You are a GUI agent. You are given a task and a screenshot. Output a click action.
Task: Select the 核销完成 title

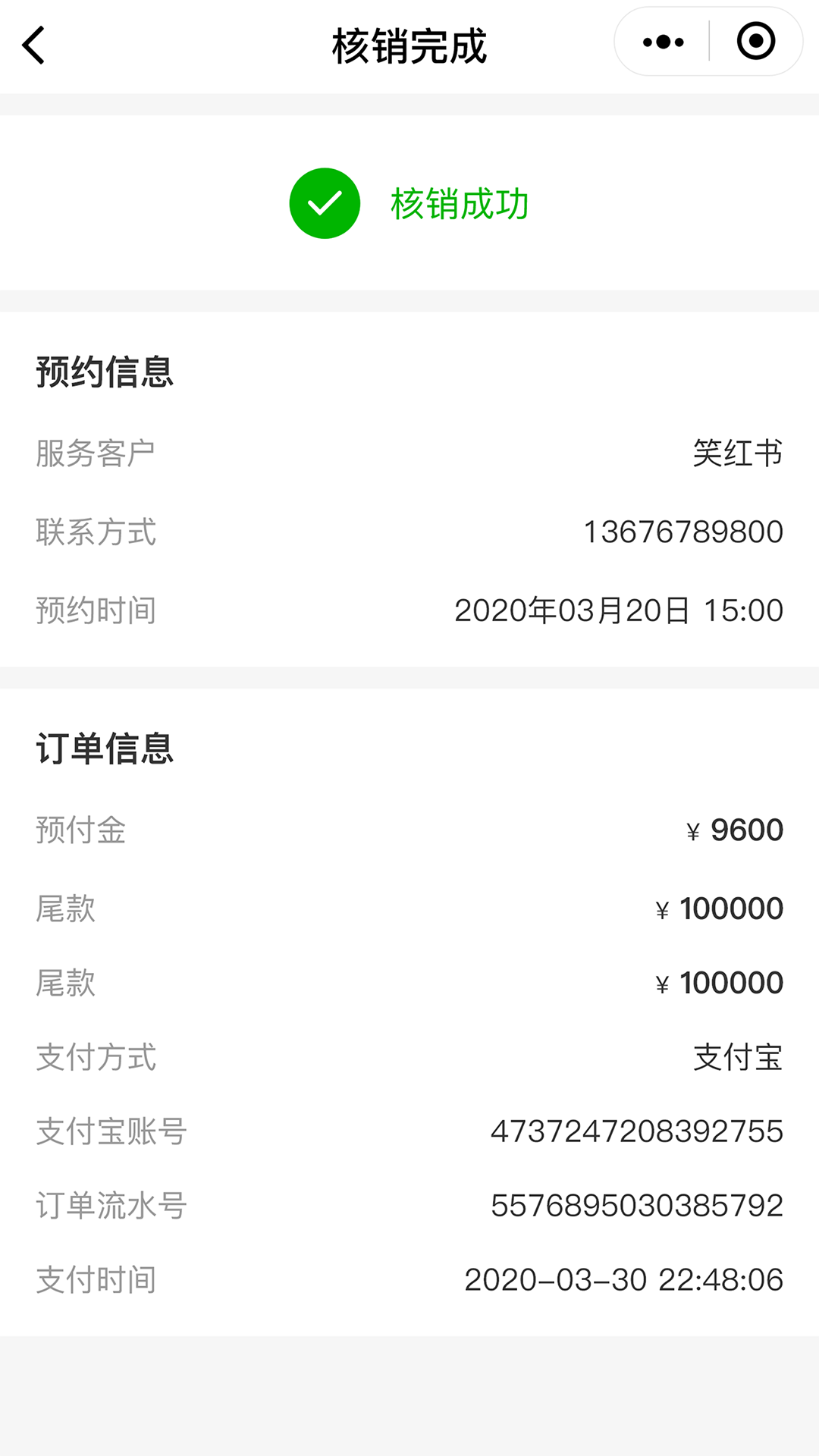coord(409,44)
